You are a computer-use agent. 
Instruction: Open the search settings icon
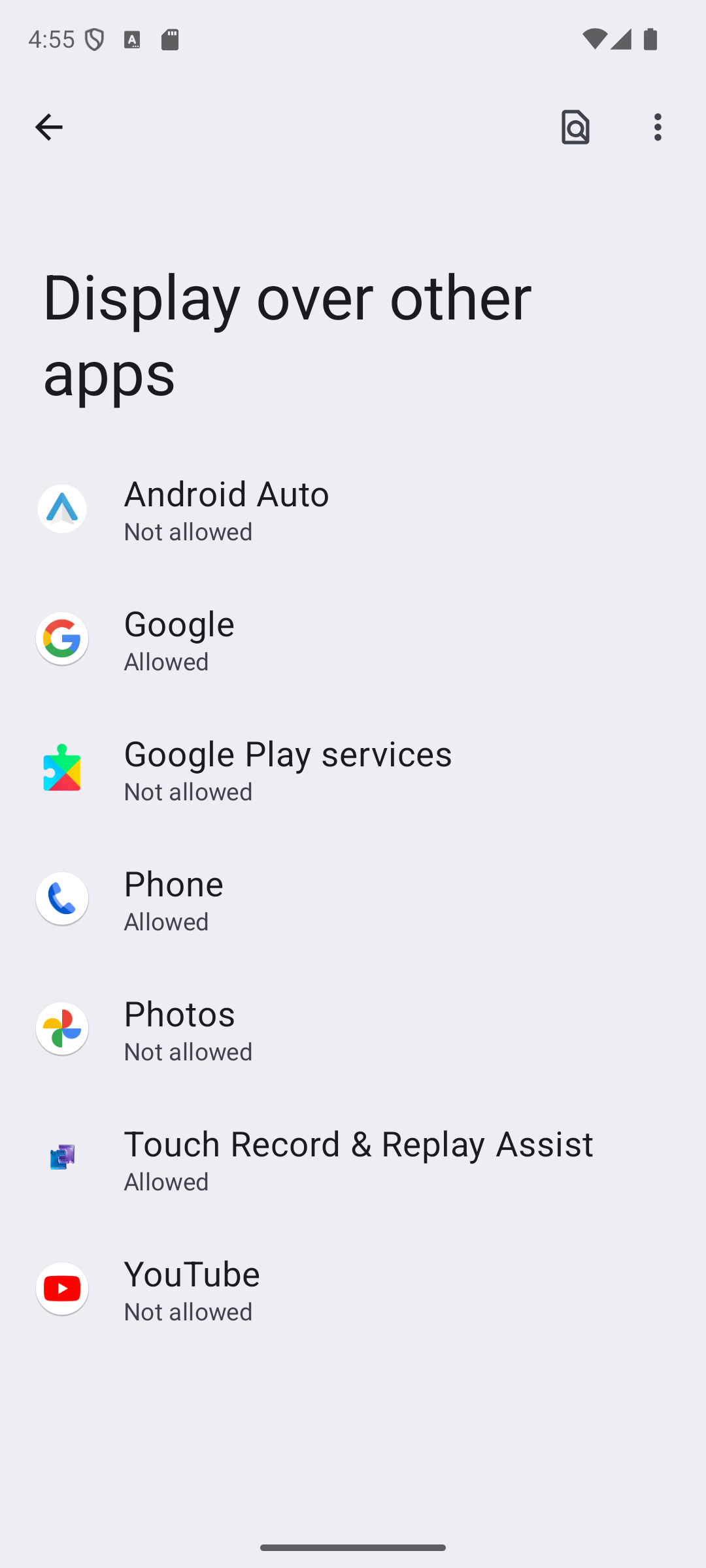coord(575,127)
